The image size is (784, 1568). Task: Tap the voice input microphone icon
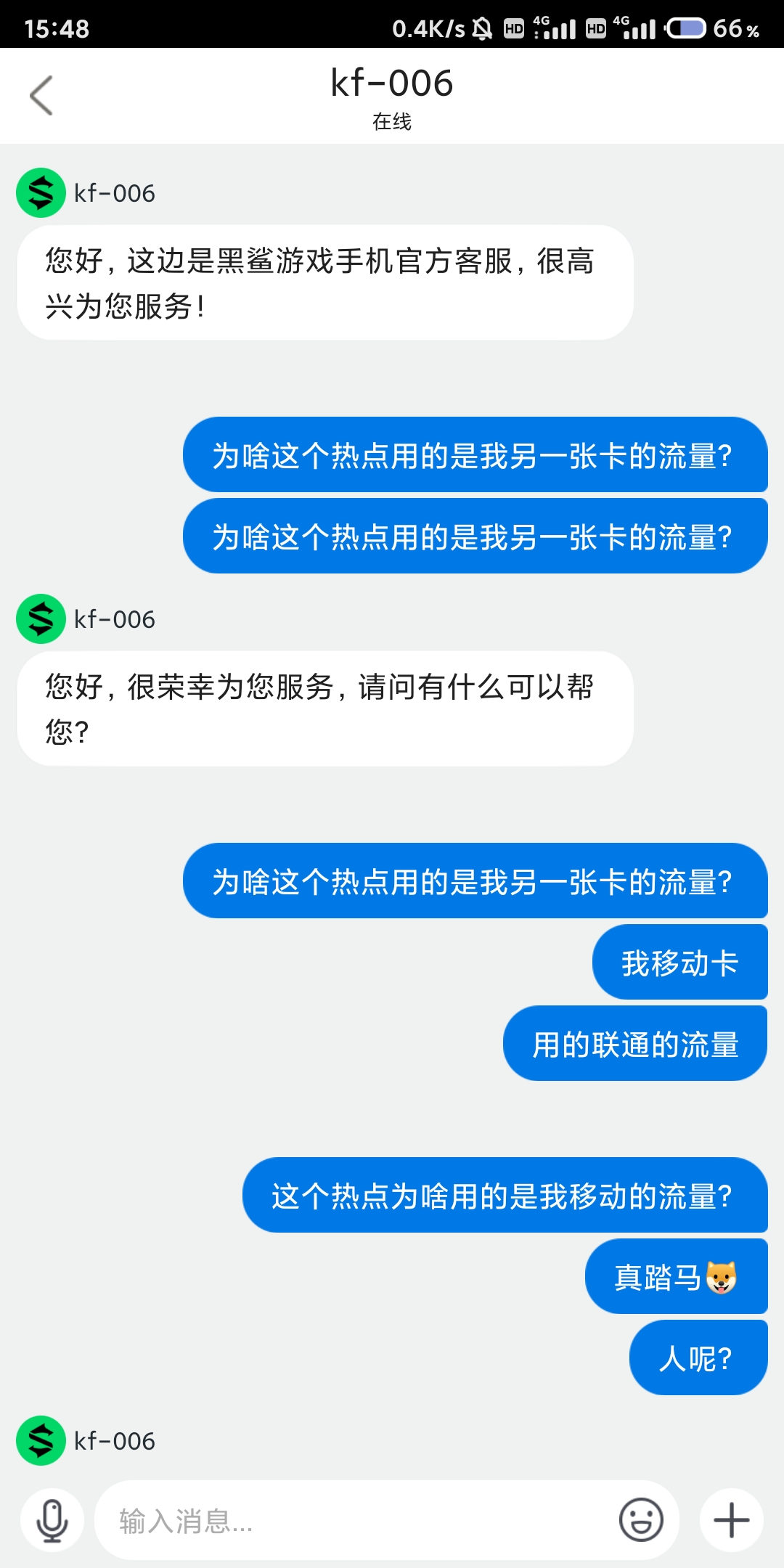coord(52,1520)
